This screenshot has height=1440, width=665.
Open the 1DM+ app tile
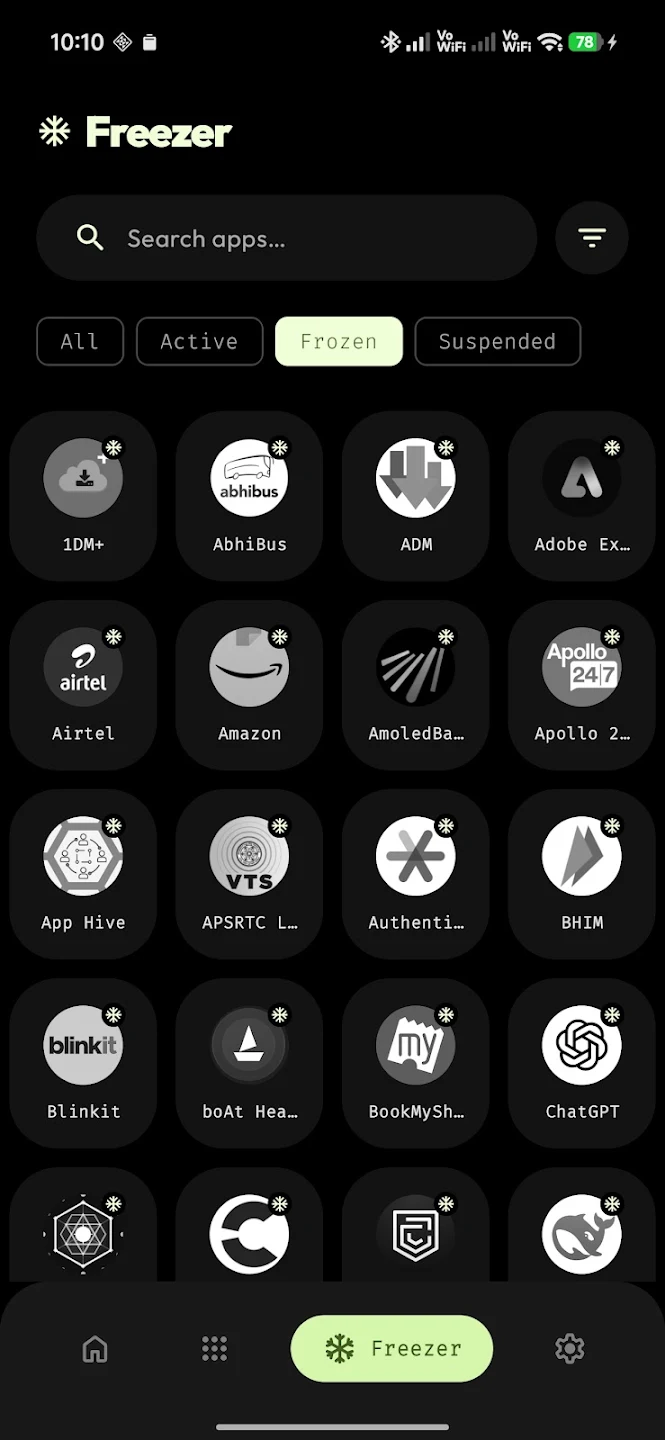point(83,496)
